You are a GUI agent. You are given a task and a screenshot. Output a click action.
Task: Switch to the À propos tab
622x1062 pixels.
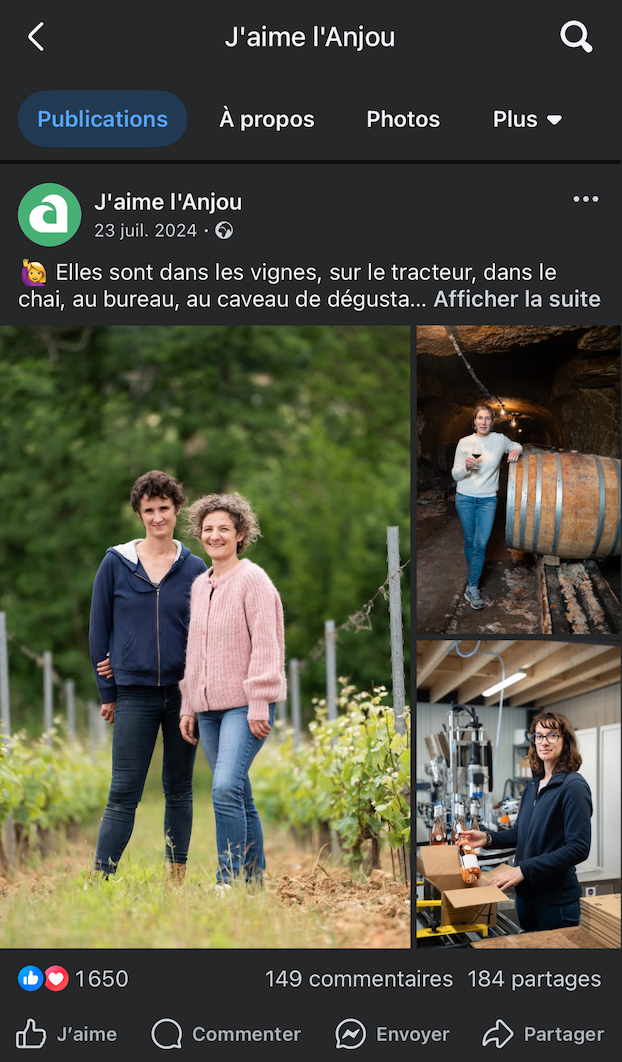pyautogui.click(x=267, y=119)
